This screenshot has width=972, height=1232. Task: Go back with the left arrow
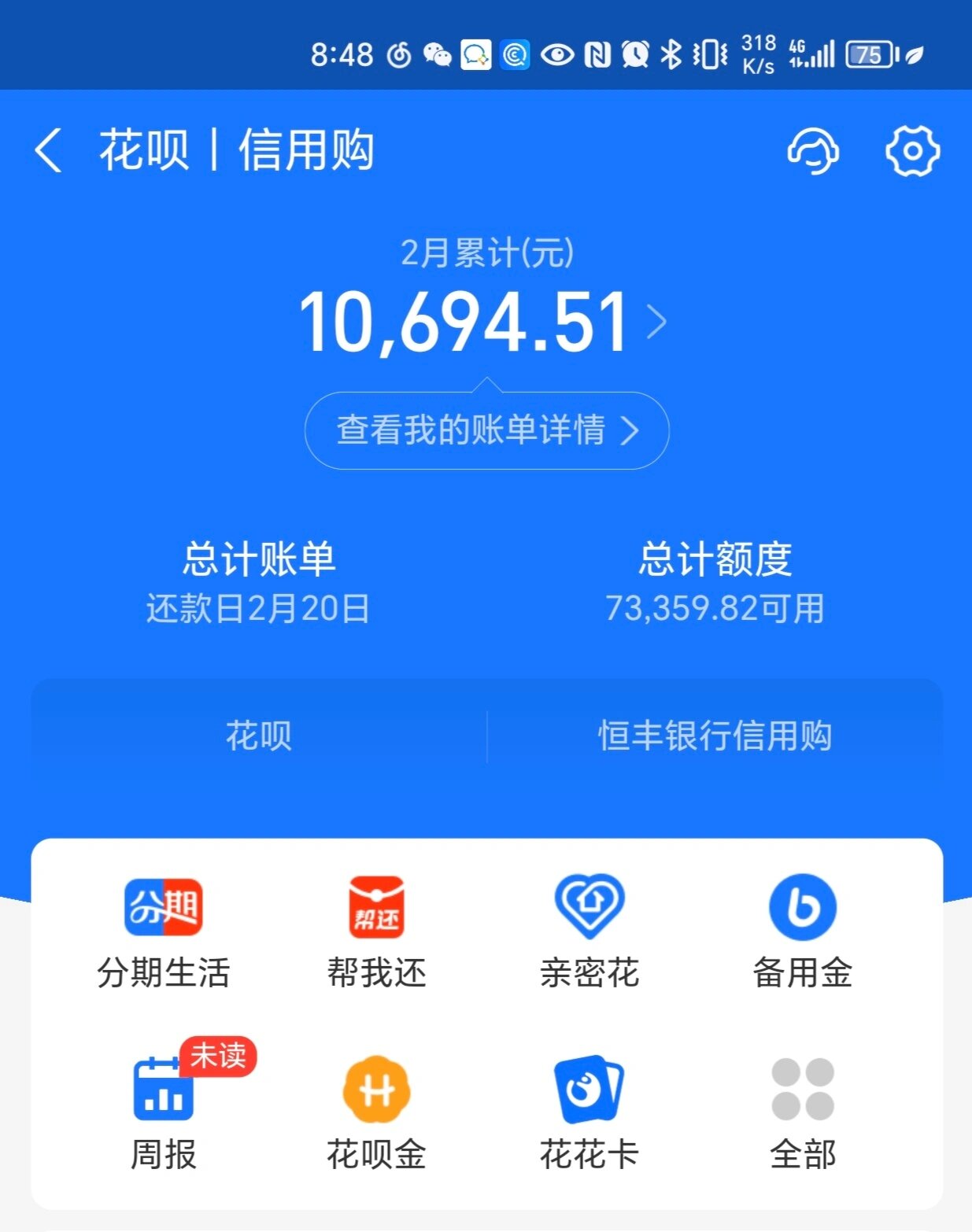[49, 149]
